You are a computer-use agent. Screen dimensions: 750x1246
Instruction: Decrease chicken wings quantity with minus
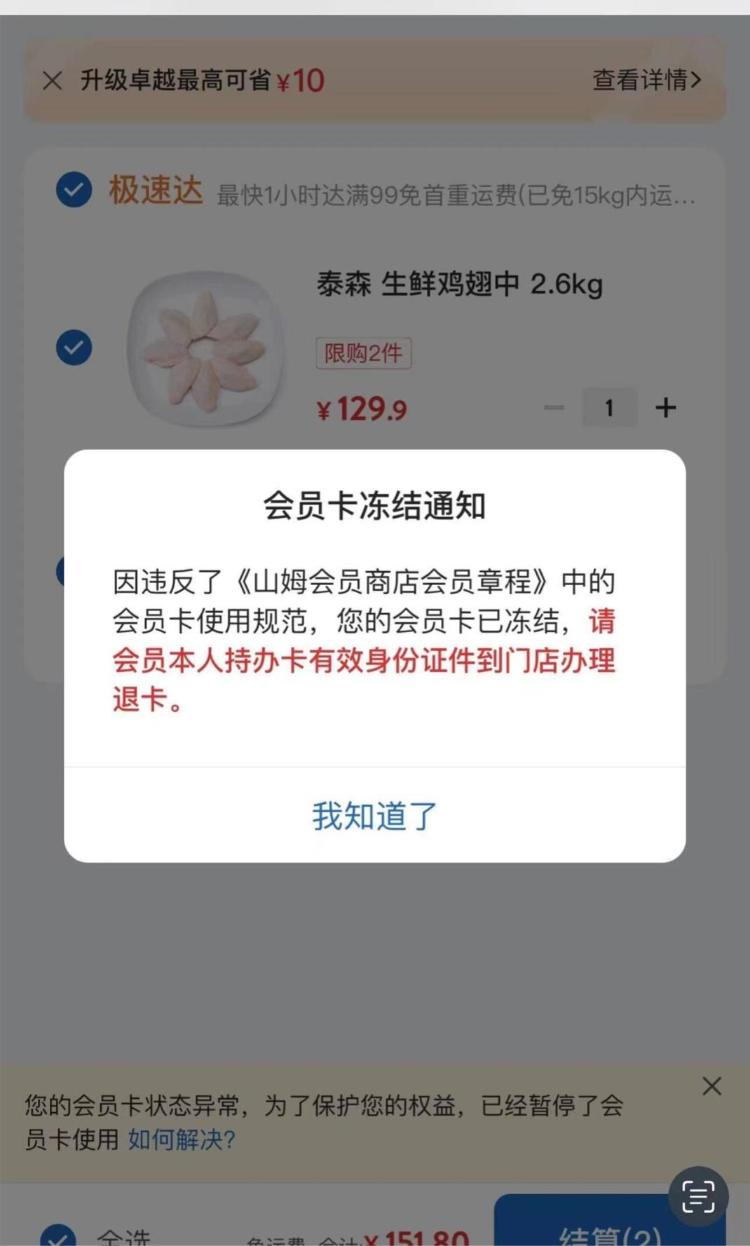(554, 408)
